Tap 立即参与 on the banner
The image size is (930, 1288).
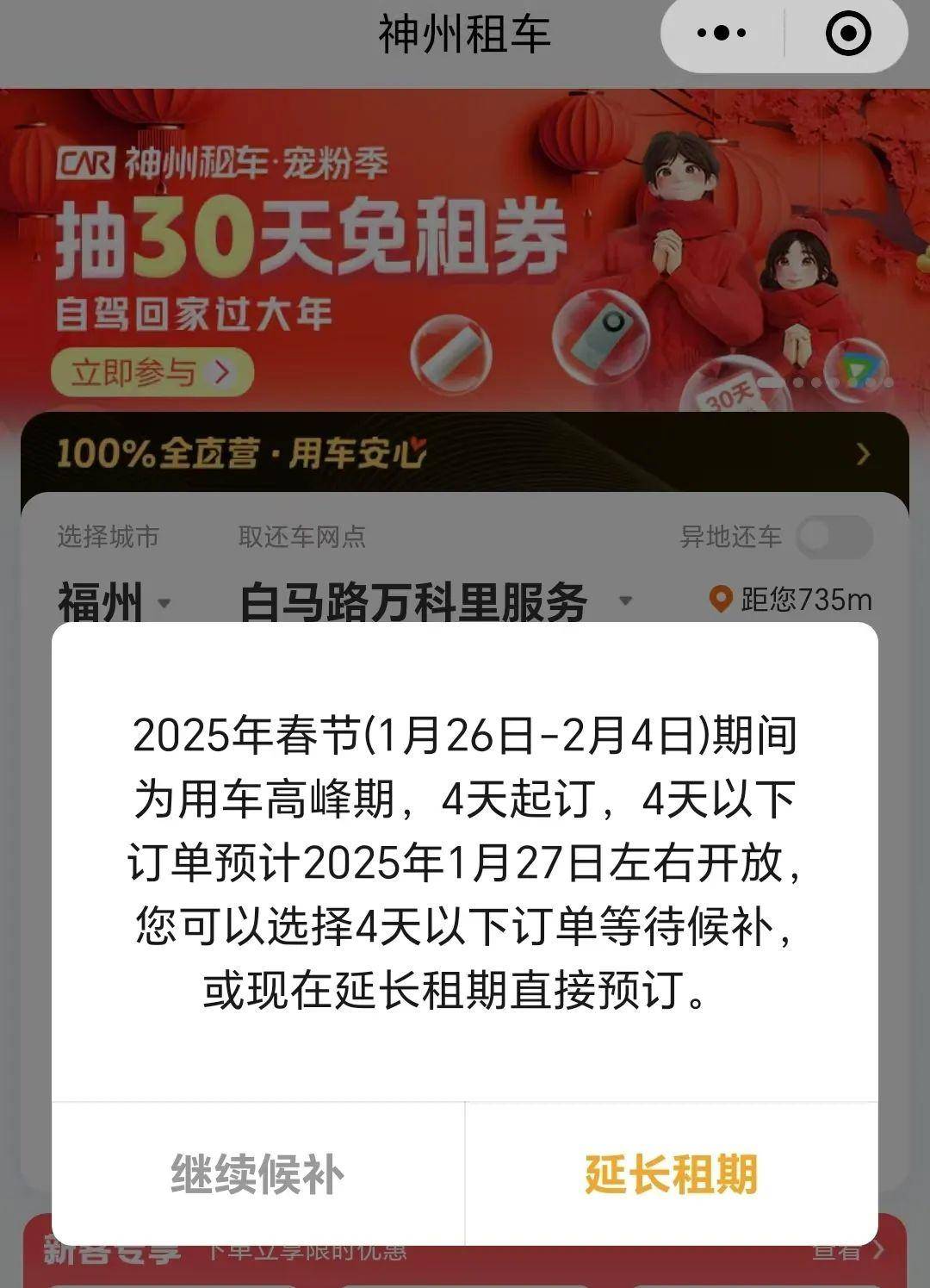152,372
